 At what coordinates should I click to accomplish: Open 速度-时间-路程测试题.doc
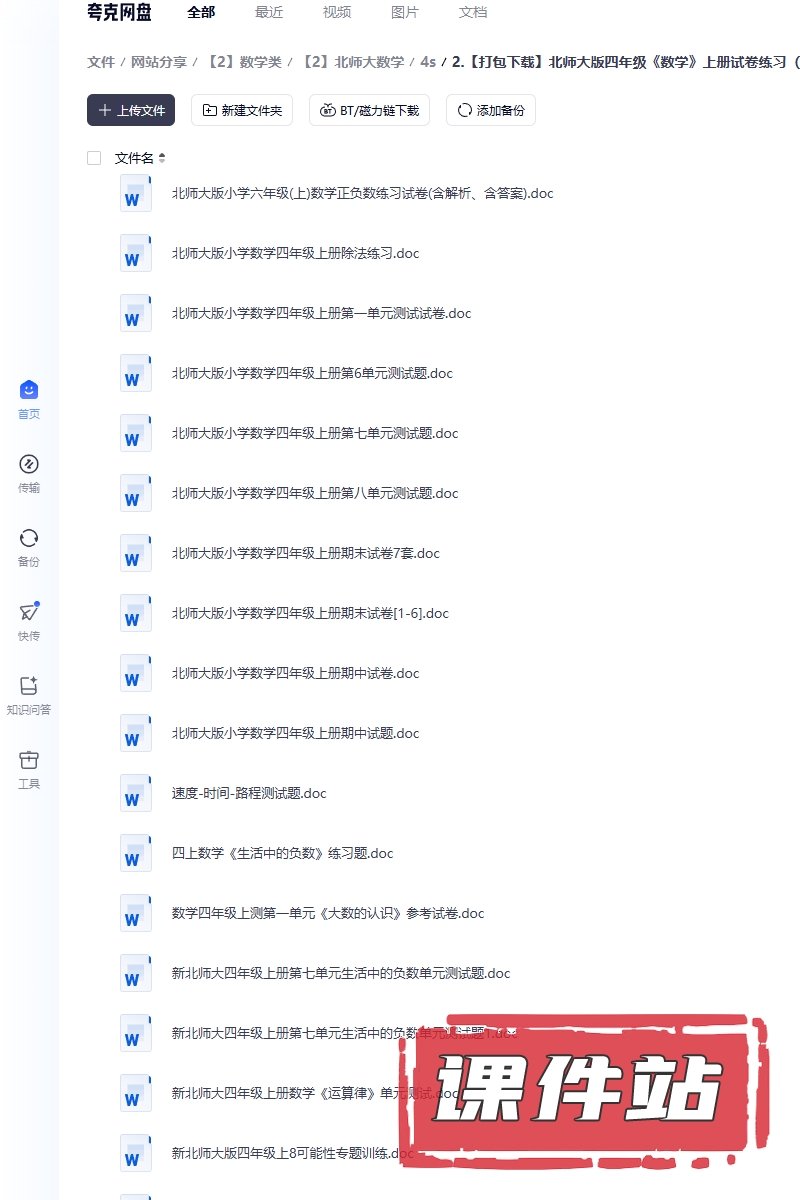[249, 793]
